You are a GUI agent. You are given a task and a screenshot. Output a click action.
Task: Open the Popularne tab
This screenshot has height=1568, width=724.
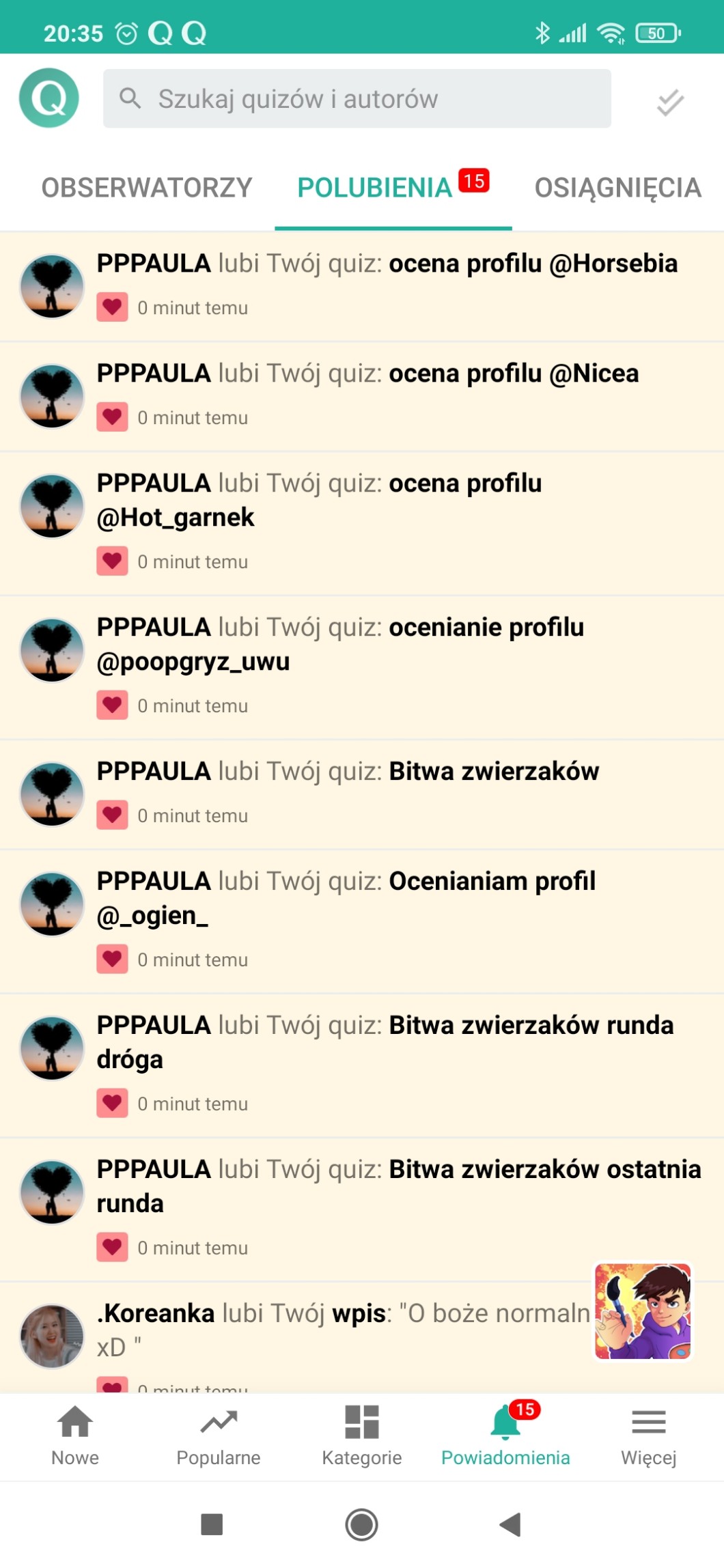coord(219,1435)
